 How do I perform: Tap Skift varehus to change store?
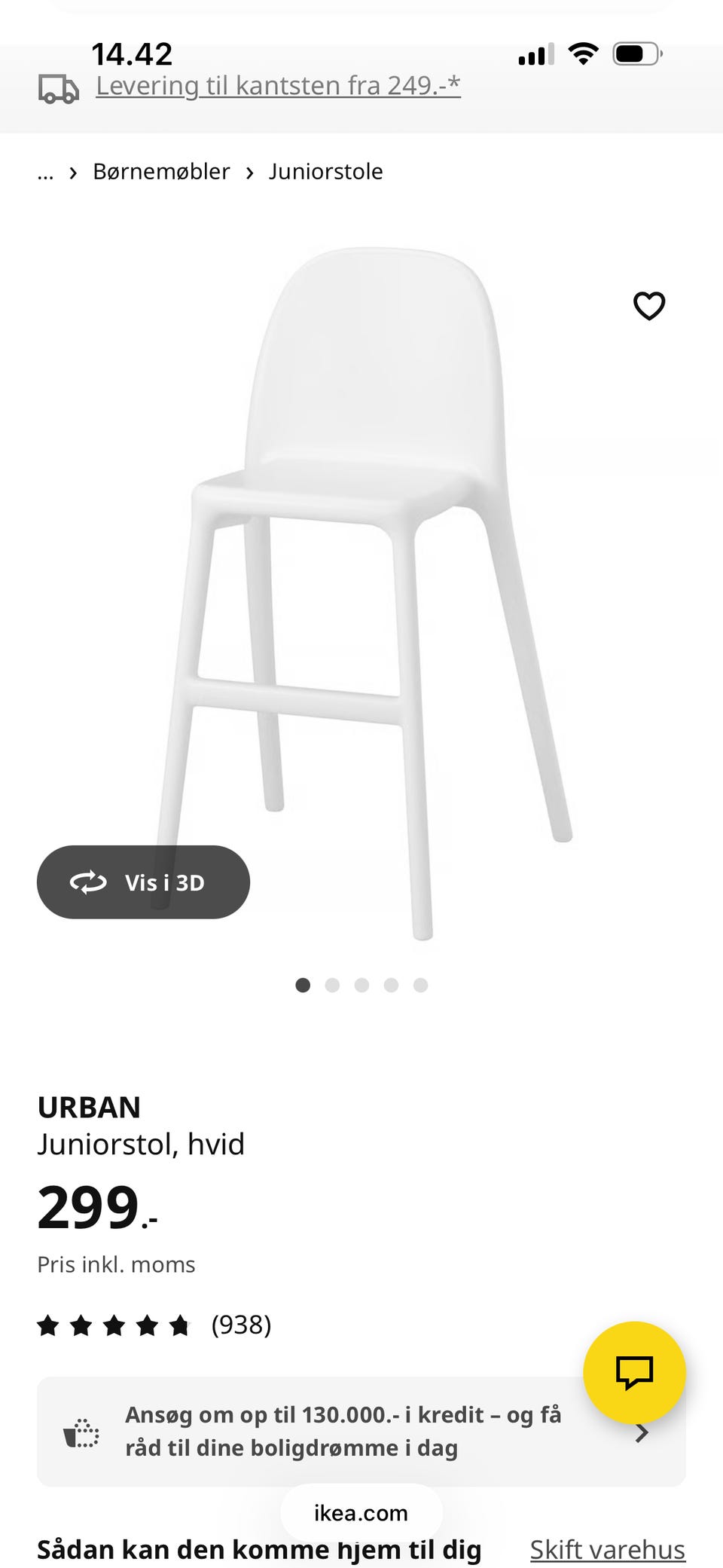click(x=608, y=1550)
